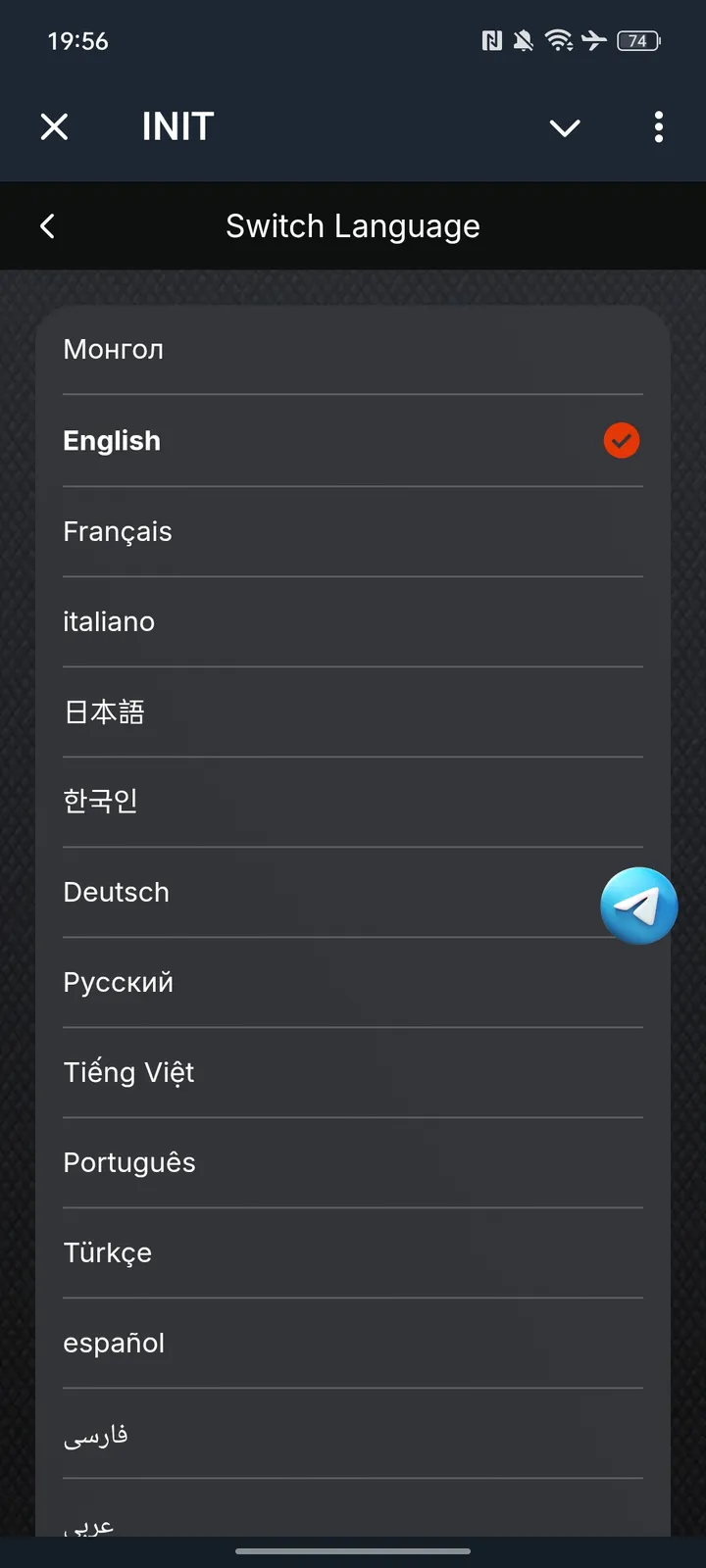The height and width of the screenshot is (1568, 706).
Task: Tap the back arrow to leave Switch Language
Action: [47, 225]
